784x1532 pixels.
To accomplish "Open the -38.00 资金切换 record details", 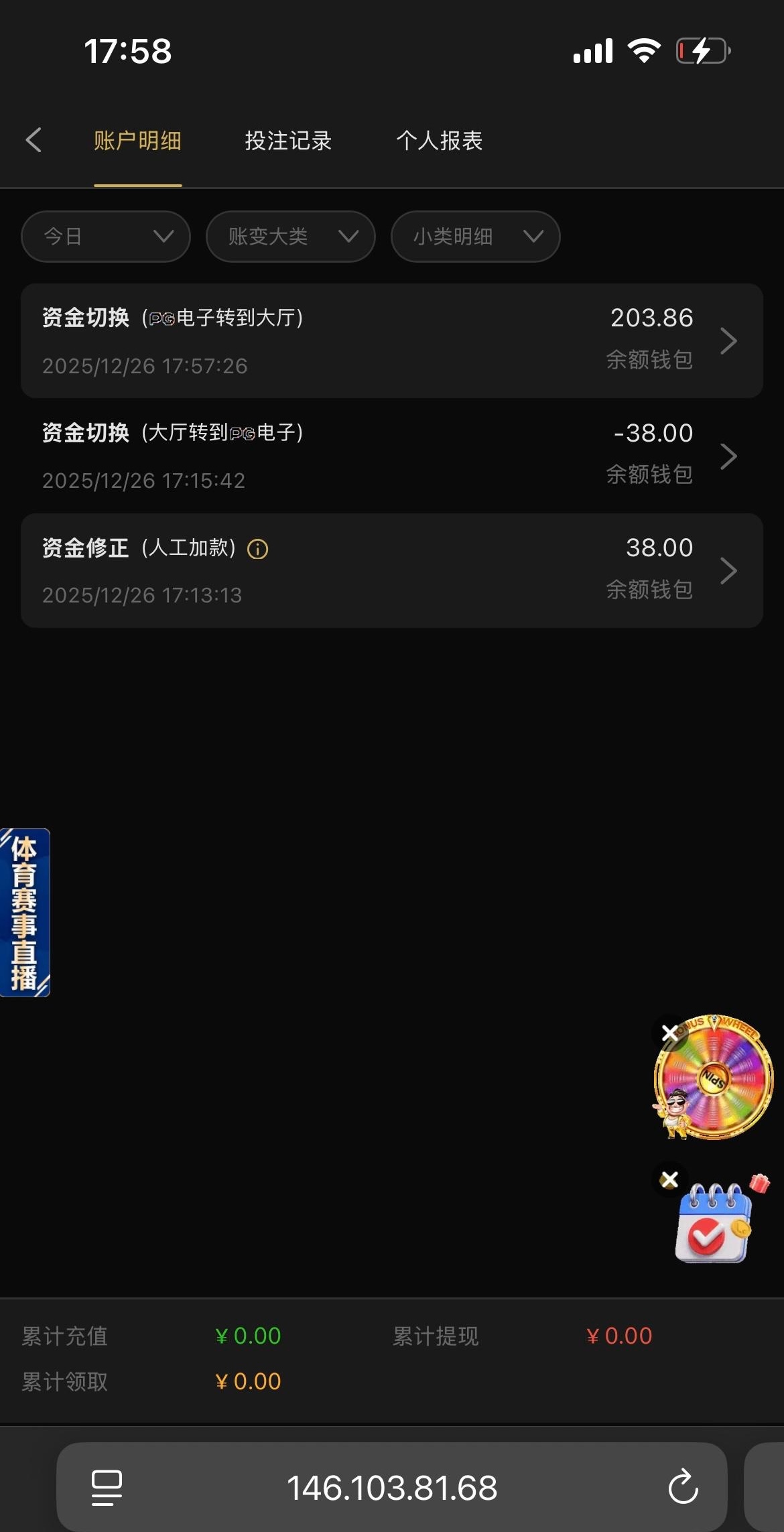I will pyautogui.click(x=391, y=456).
